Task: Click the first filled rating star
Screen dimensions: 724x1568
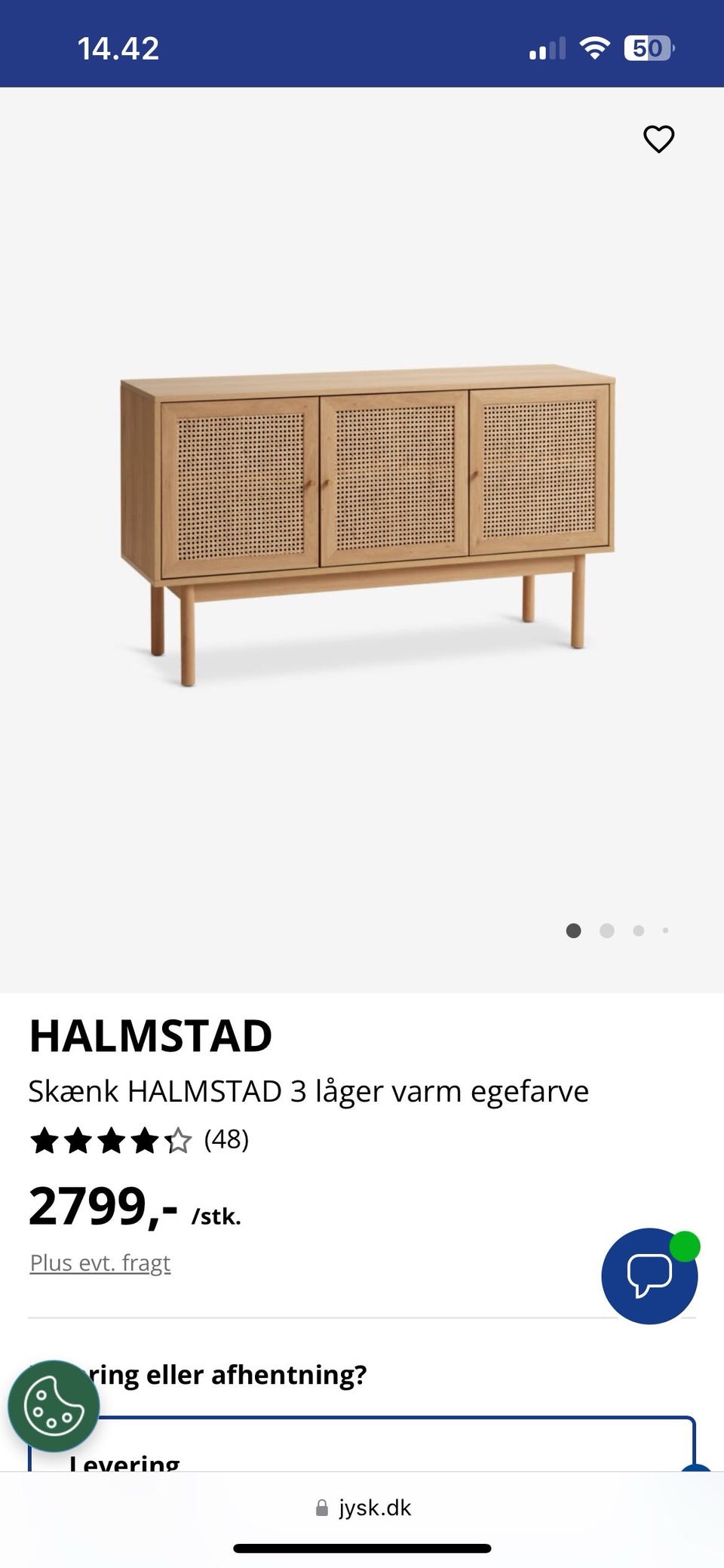Action: 43,1142
